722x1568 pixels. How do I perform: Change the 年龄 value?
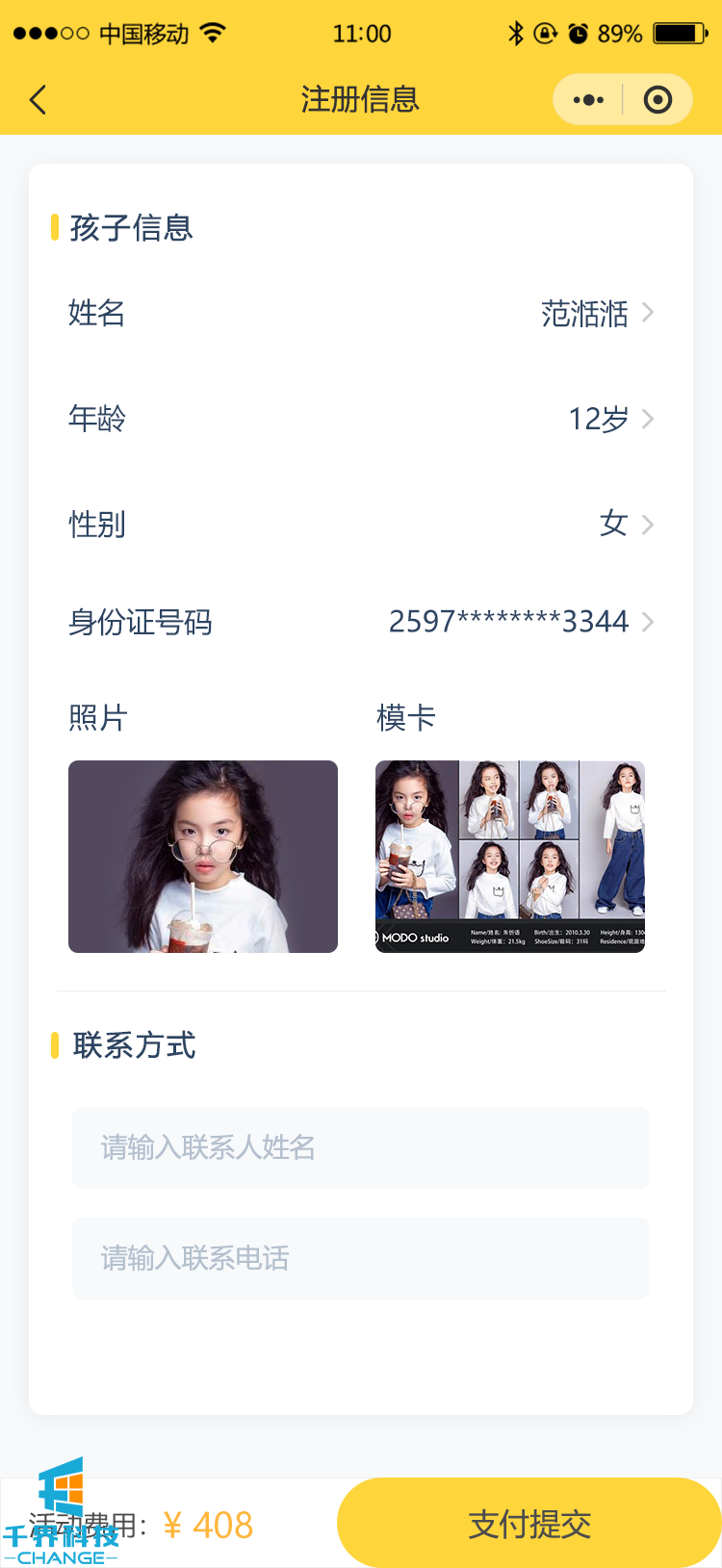tap(361, 419)
